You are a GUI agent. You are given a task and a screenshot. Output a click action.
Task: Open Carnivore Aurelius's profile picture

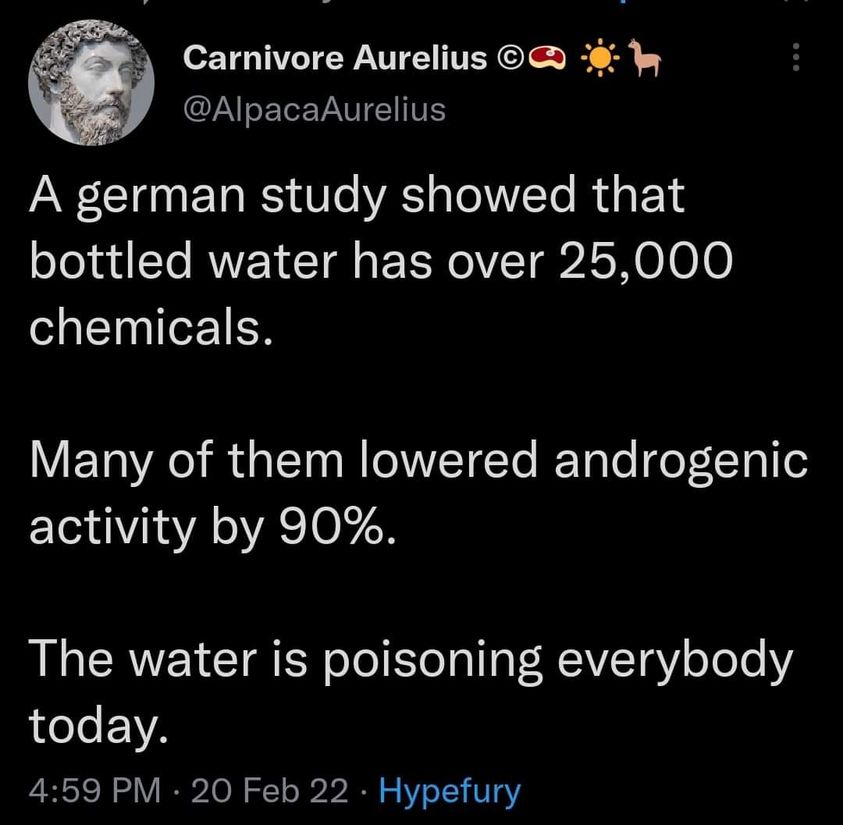tap(91, 87)
